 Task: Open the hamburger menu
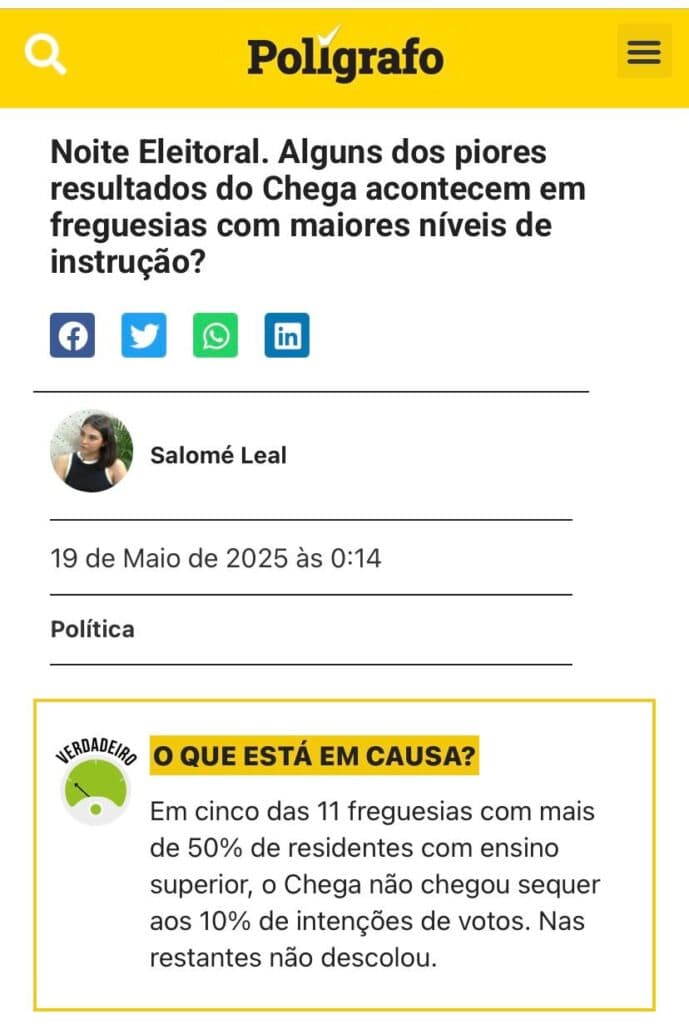644,51
